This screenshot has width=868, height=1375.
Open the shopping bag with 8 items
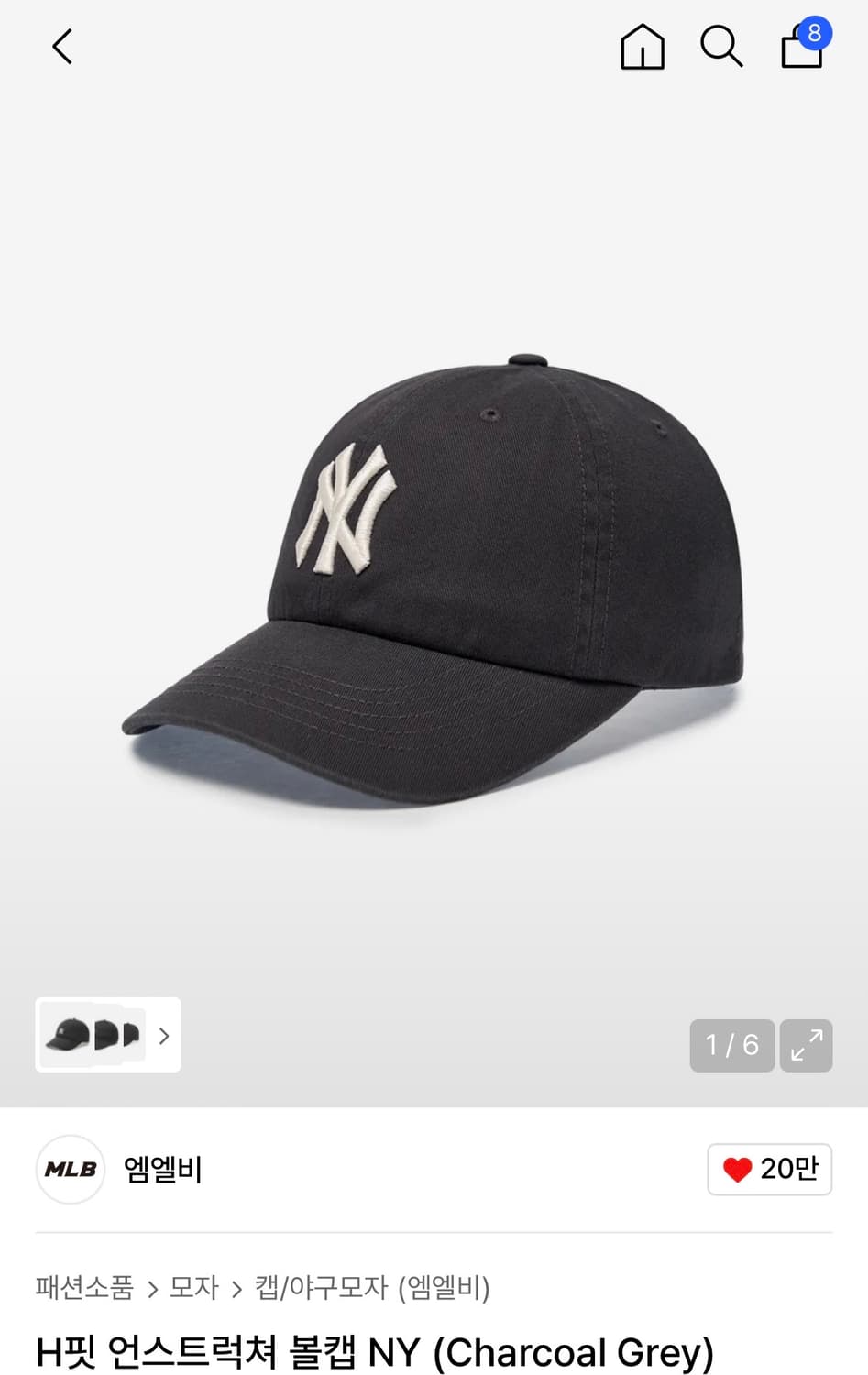805,44
